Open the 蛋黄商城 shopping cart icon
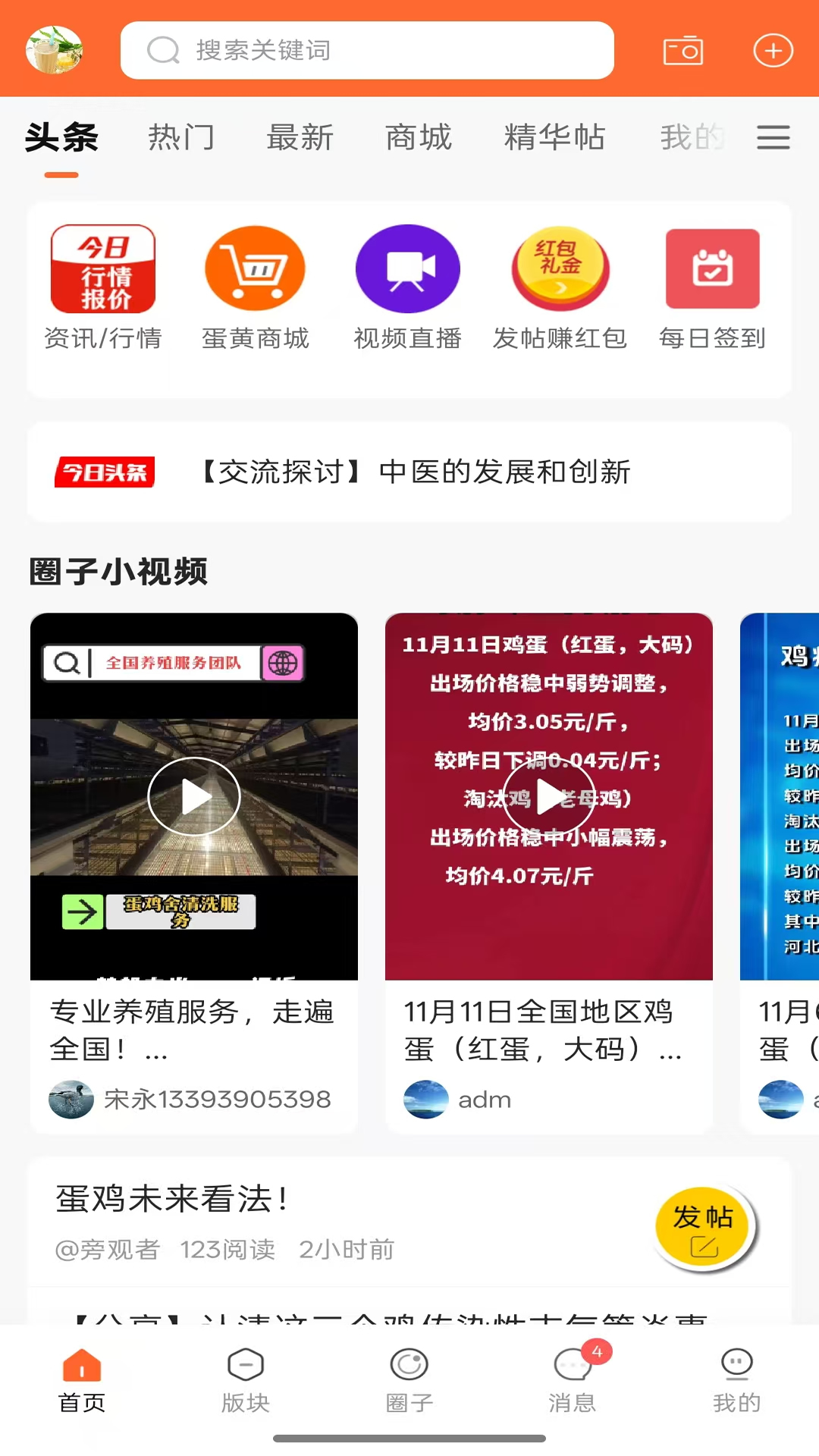819x1456 pixels. (x=256, y=268)
